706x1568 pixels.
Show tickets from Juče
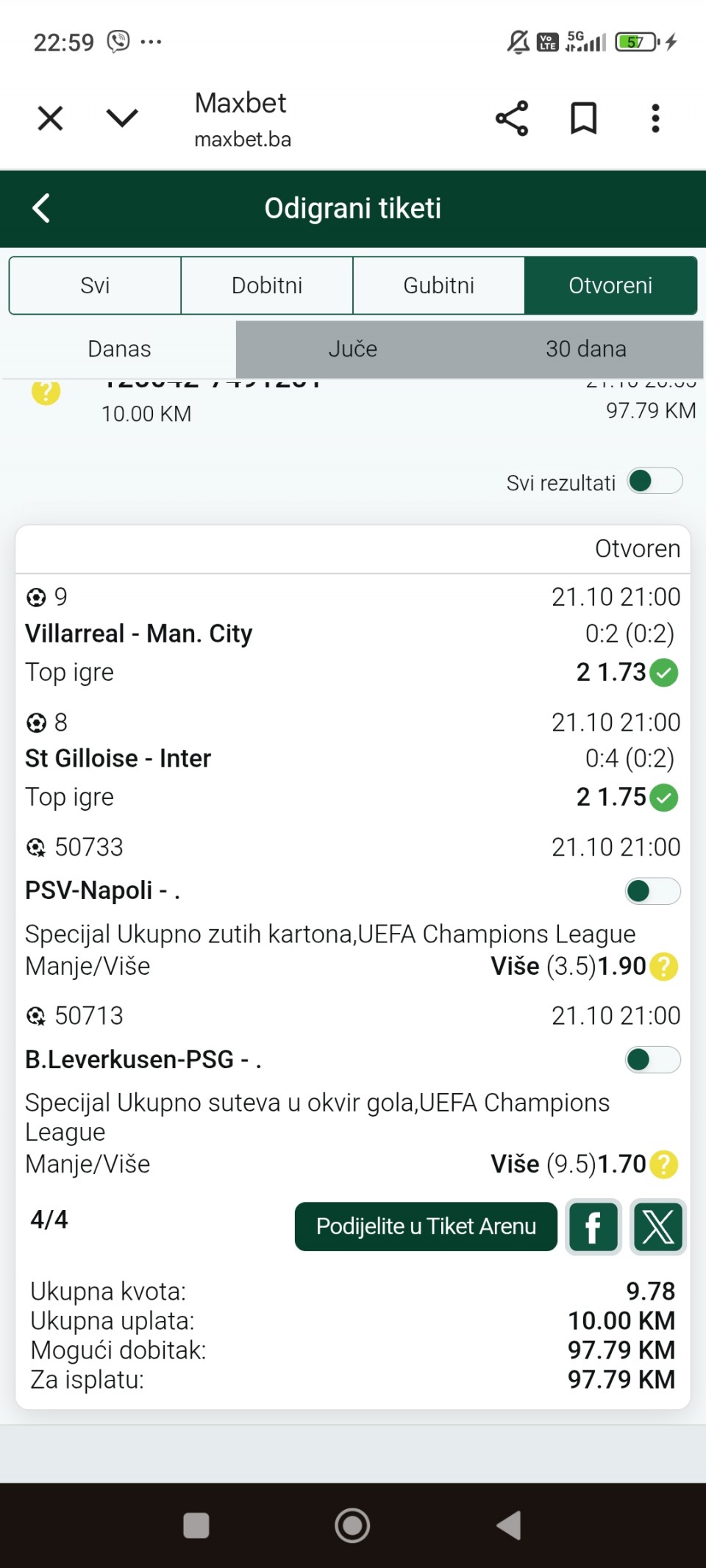[x=353, y=348]
